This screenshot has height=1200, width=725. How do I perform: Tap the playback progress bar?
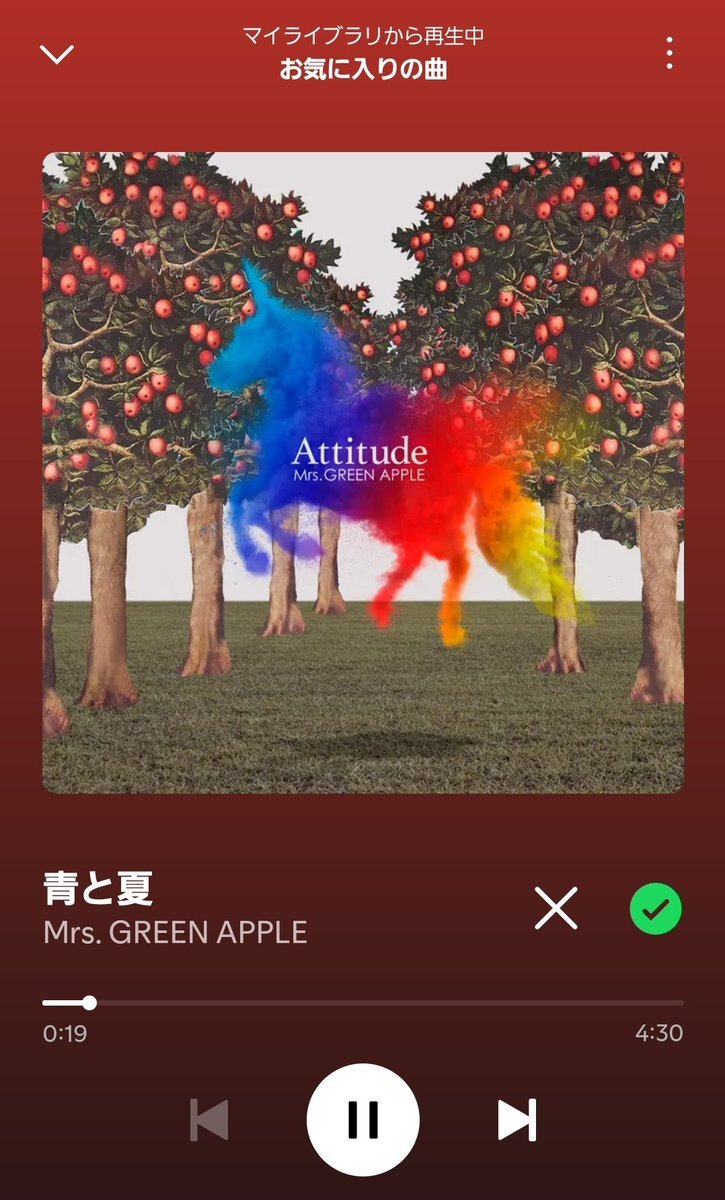tap(363, 1002)
